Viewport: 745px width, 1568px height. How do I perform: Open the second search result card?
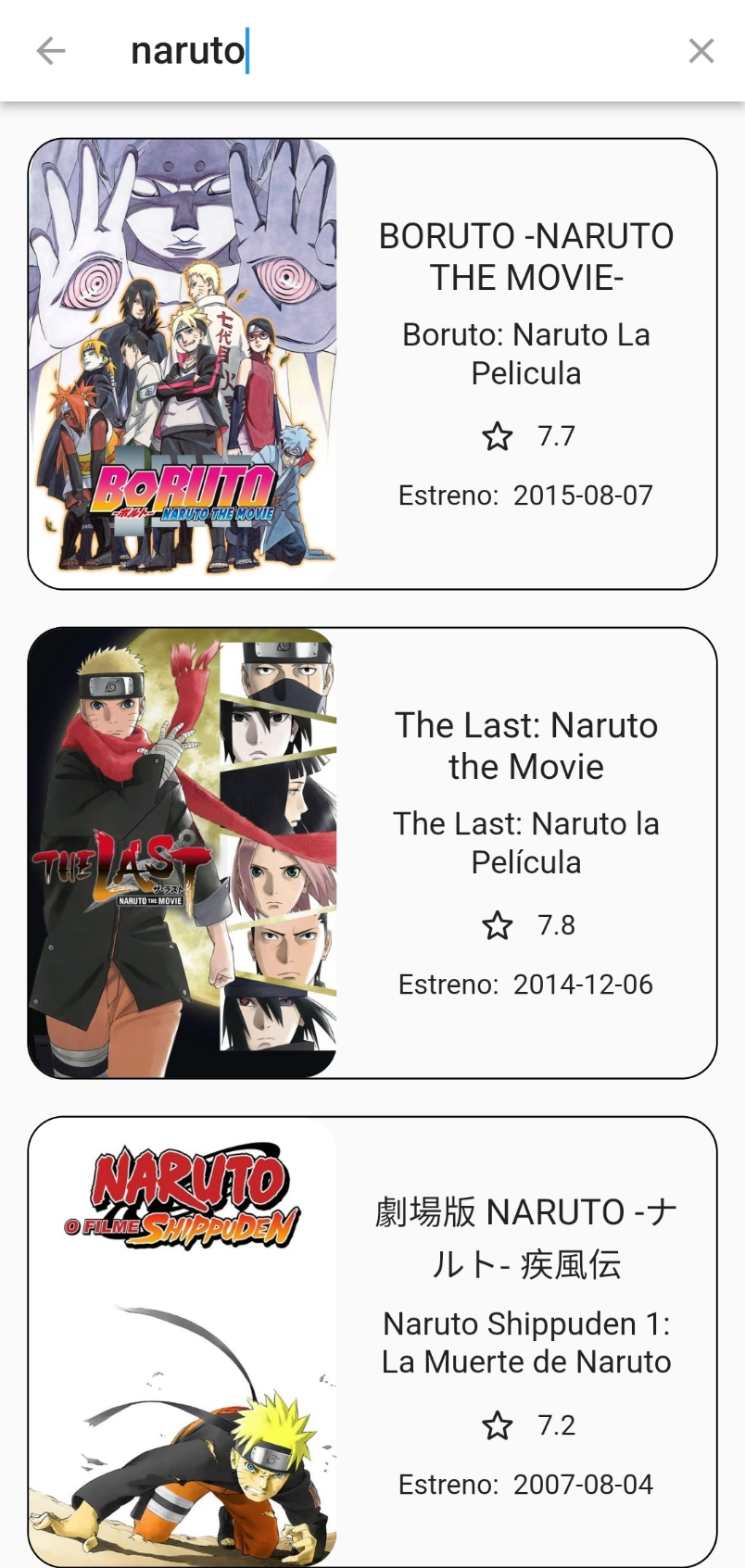(x=372, y=849)
